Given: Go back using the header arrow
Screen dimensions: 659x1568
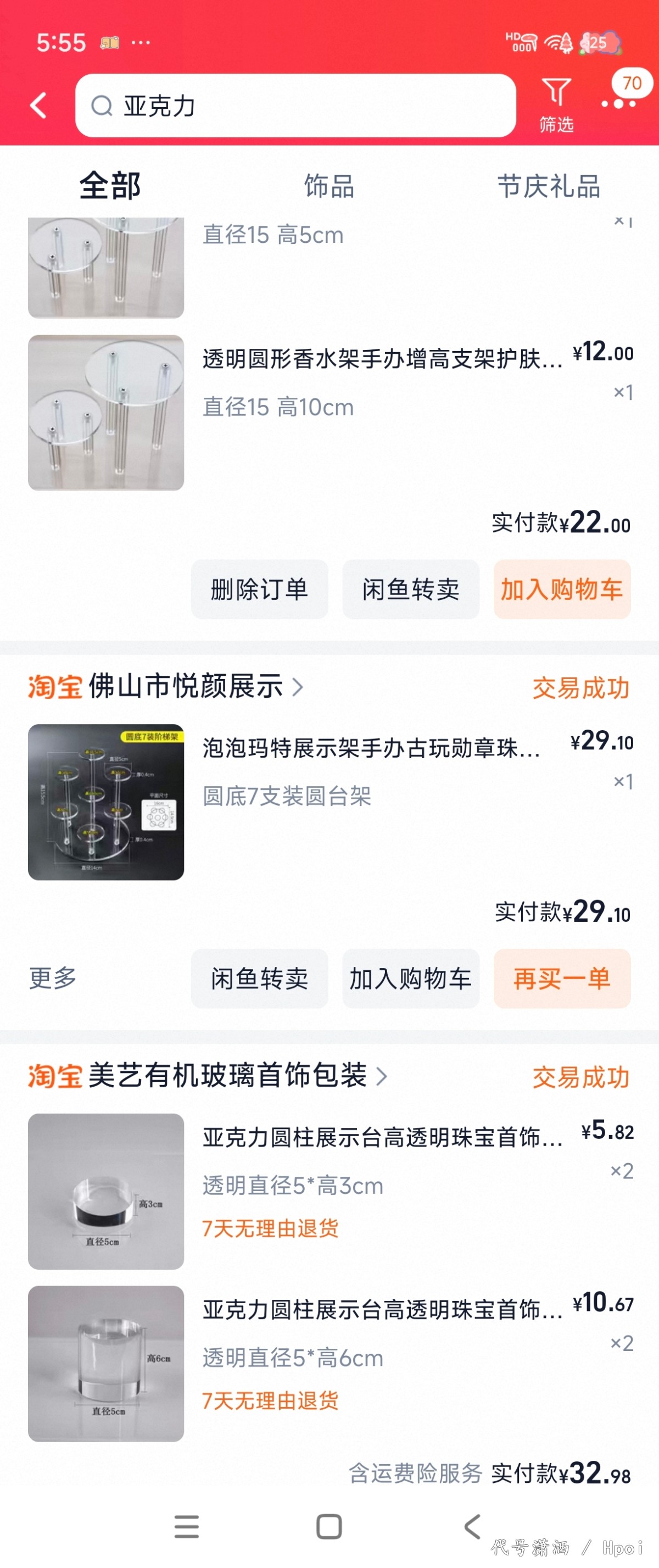Looking at the screenshot, I should click(x=39, y=105).
